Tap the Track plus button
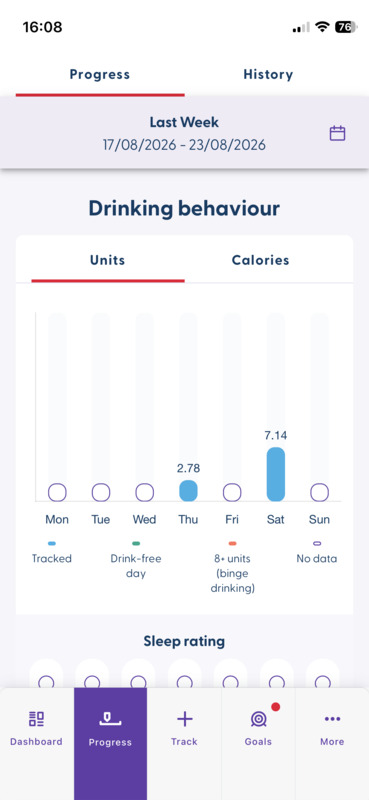369x800 pixels. [x=184, y=729]
